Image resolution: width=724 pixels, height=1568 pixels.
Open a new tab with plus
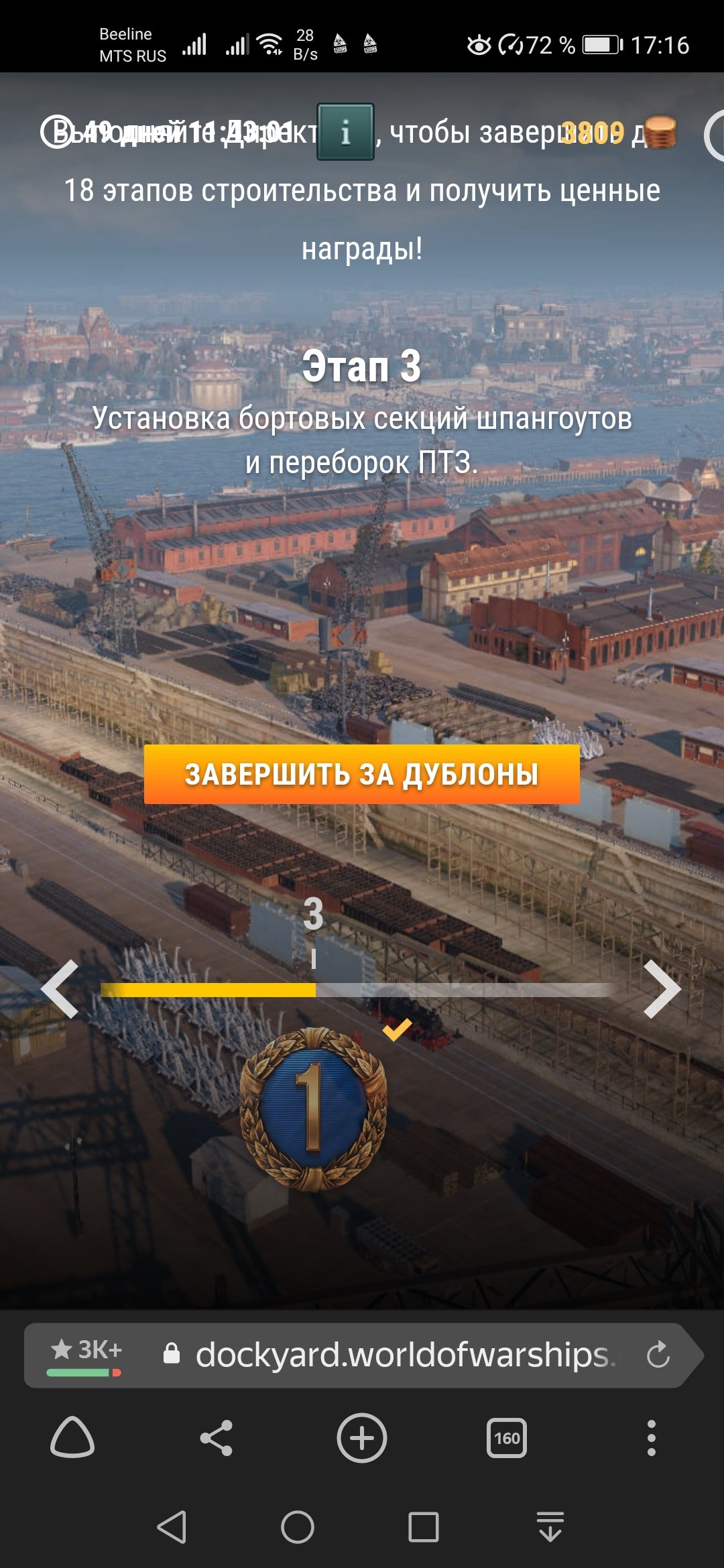pos(362,1437)
